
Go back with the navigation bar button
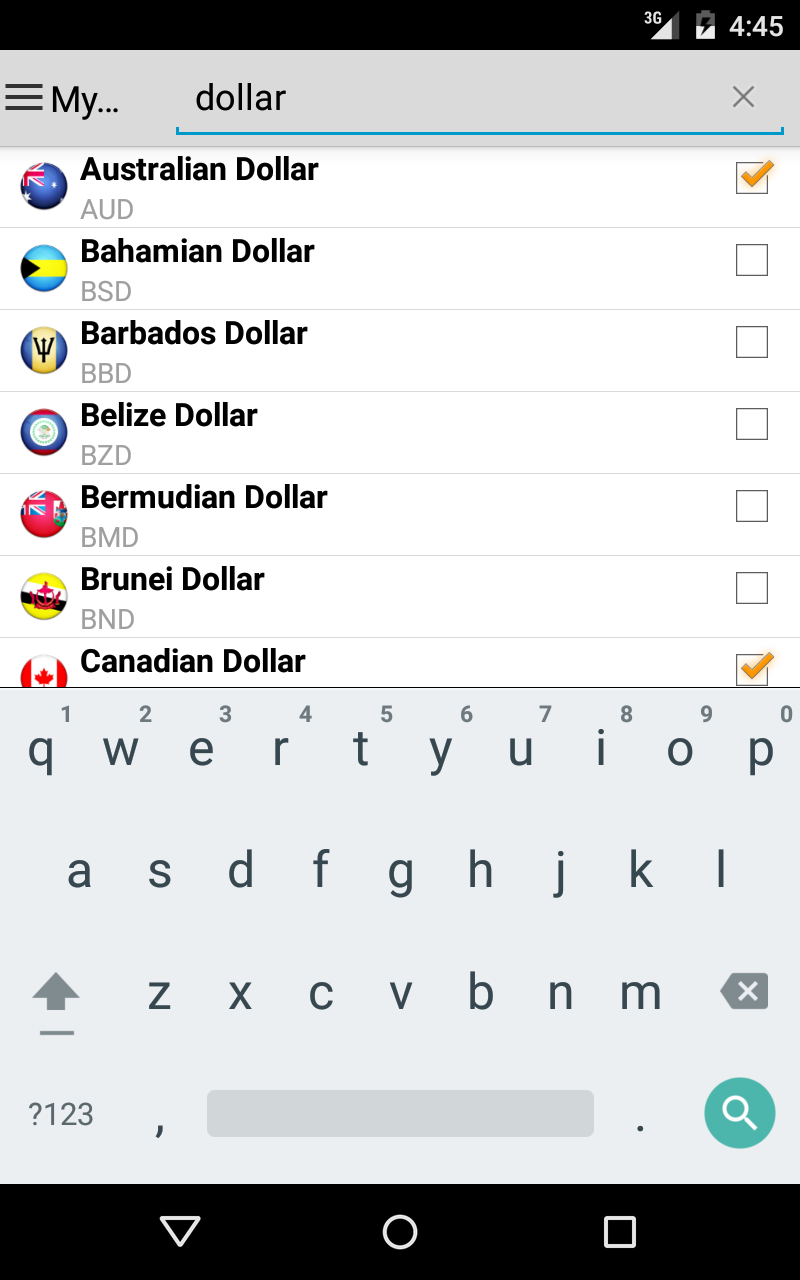coord(180,1232)
